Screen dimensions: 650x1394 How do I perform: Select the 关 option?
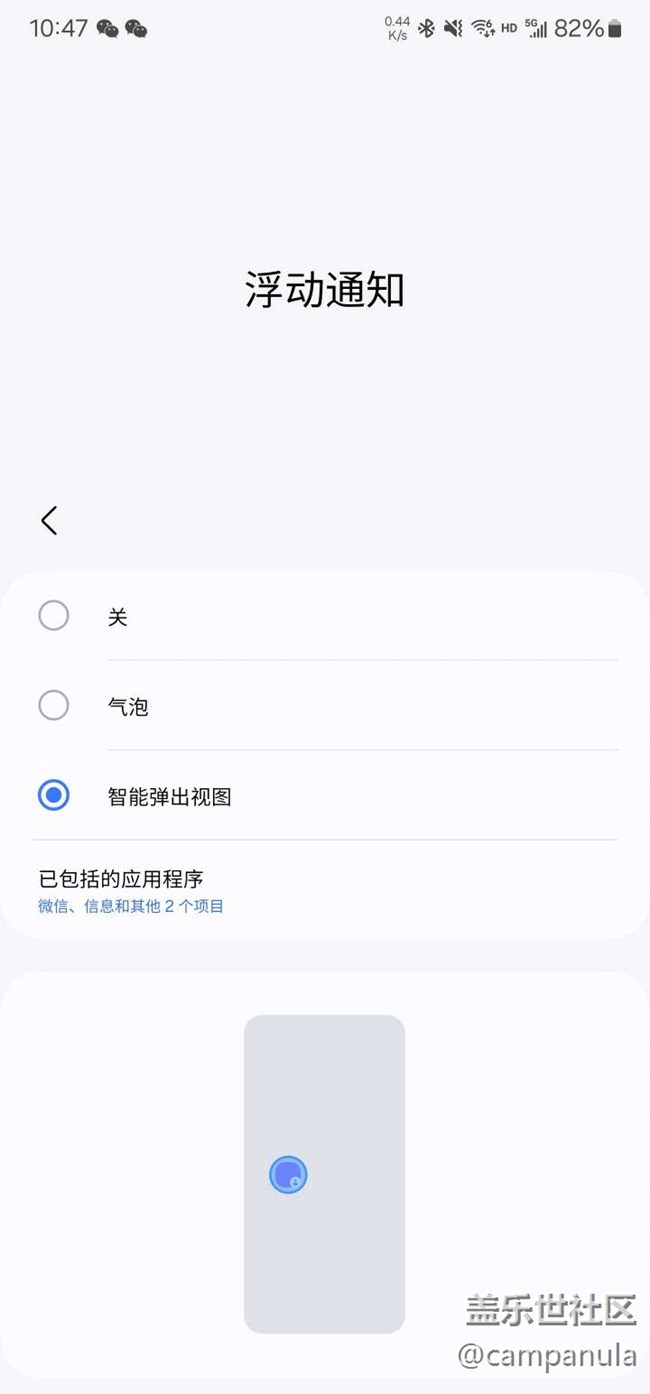click(x=54, y=616)
